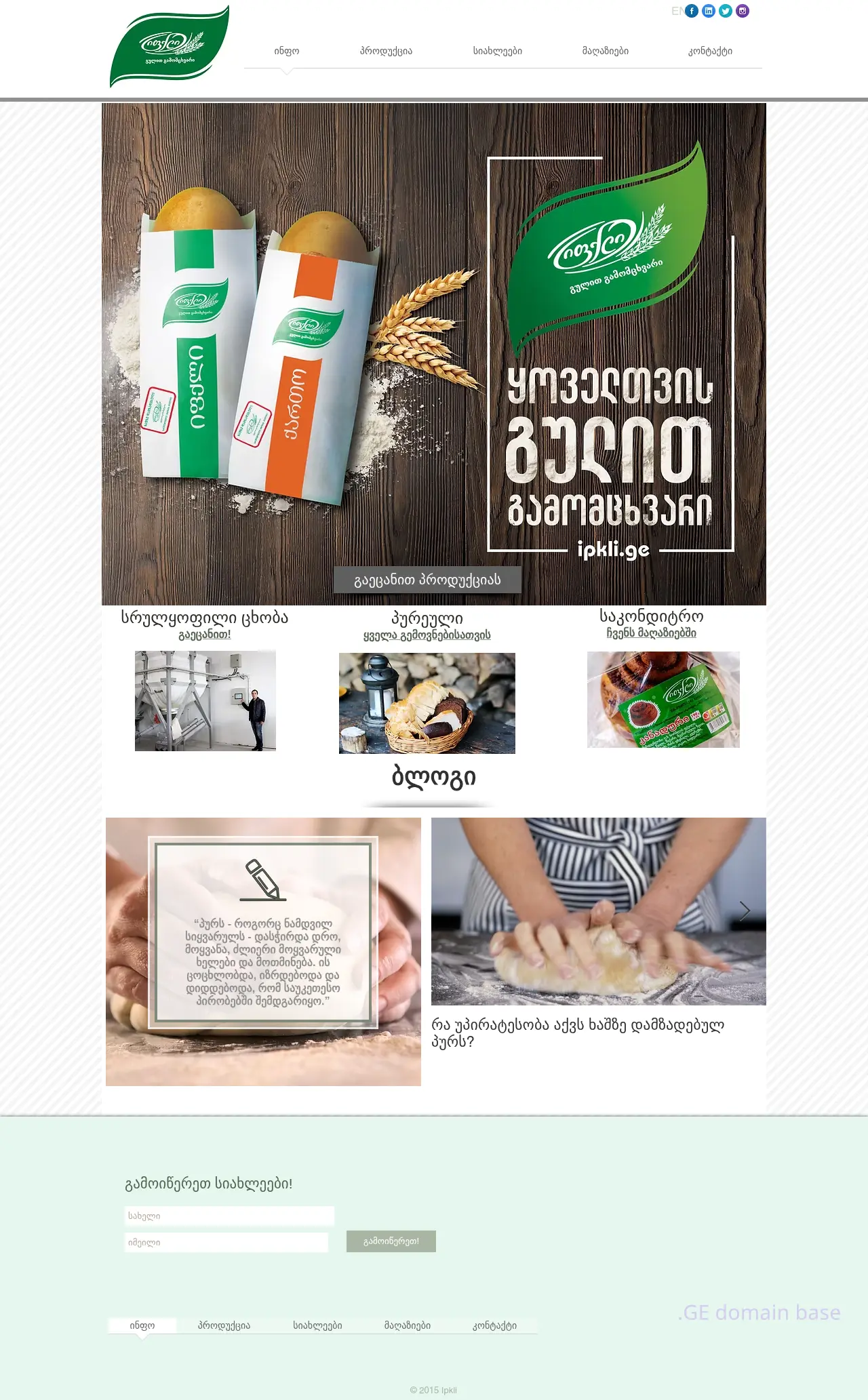Open the Twitter icon

(x=726, y=11)
